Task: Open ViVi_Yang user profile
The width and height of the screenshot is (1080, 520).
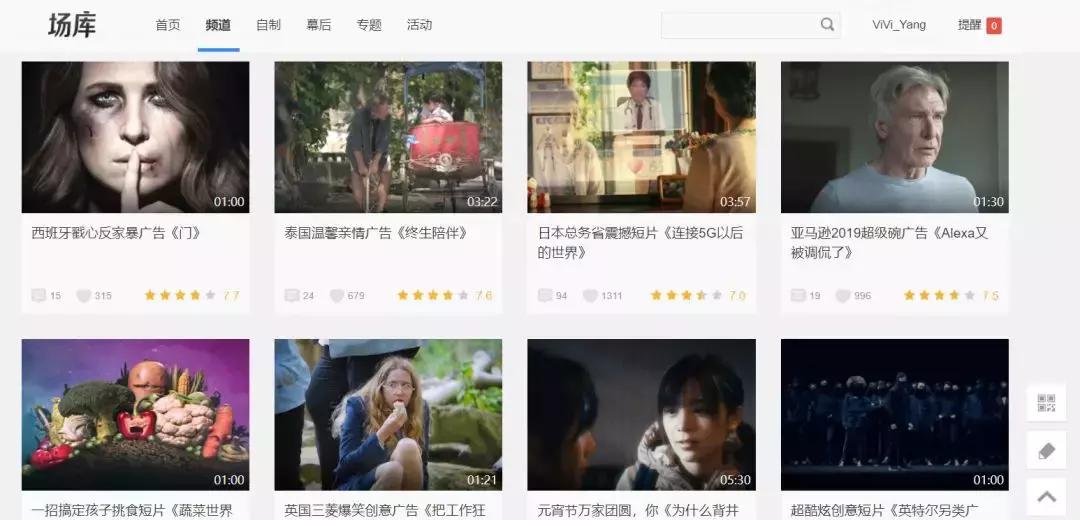Action: click(x=899, y=25)
